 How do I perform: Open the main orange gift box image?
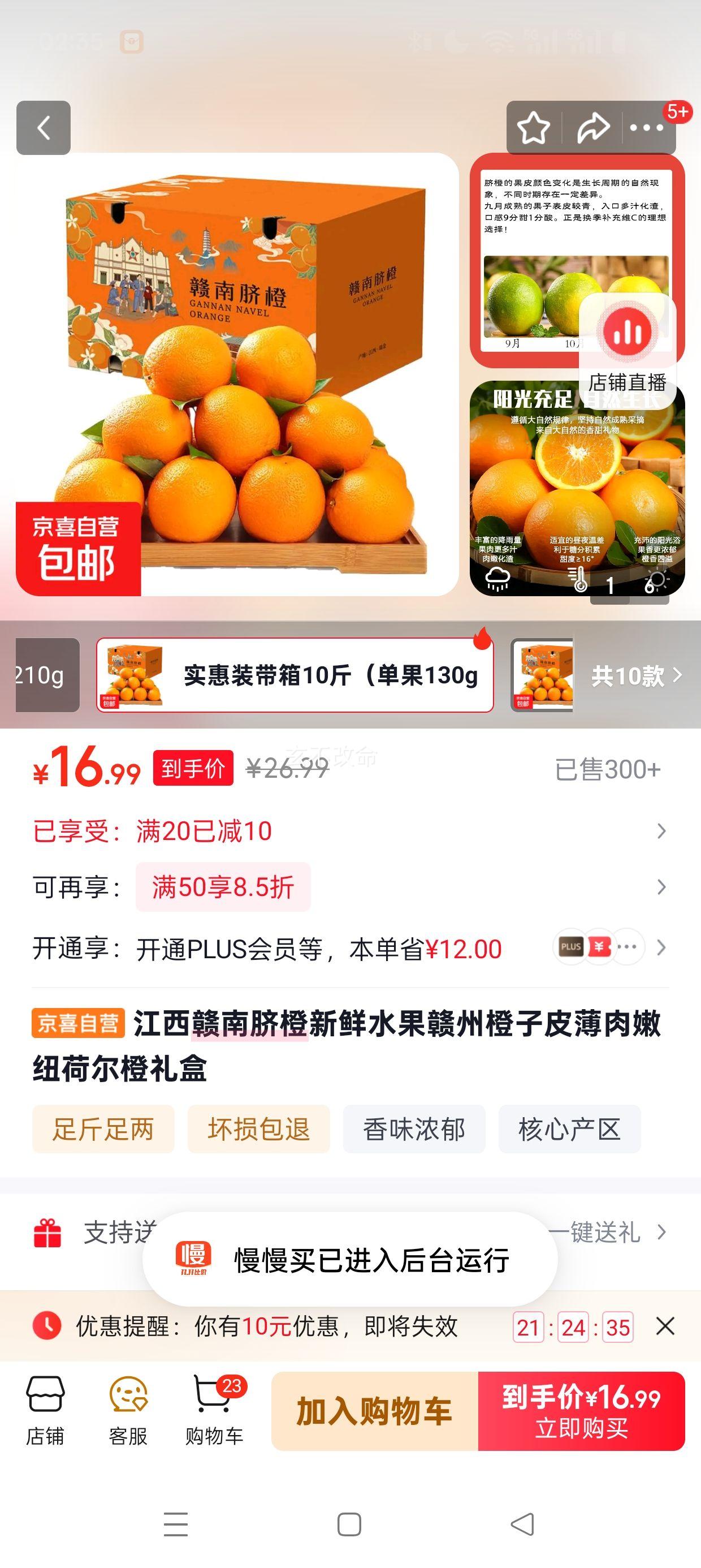coord(237,374)
